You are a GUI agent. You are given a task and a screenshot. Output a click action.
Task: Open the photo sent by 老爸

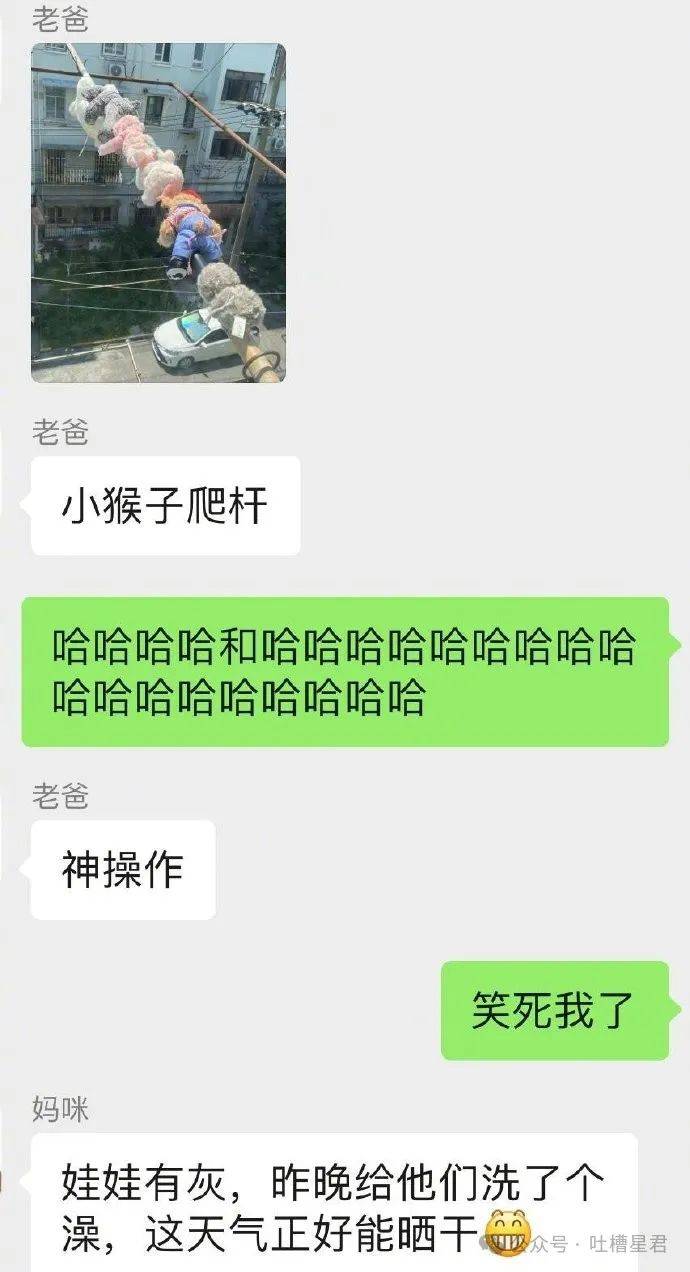(x=158, y=212)
